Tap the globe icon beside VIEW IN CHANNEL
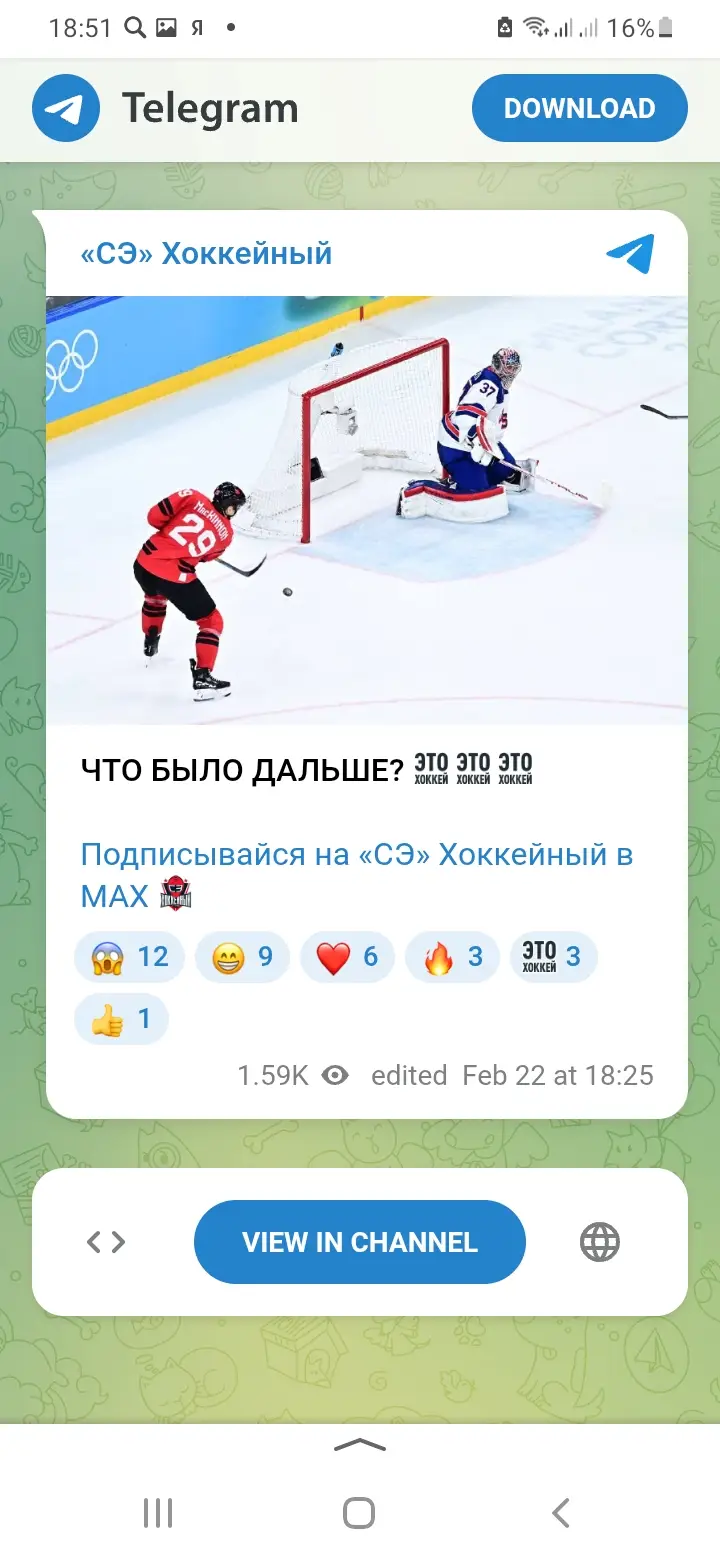 600,1242
